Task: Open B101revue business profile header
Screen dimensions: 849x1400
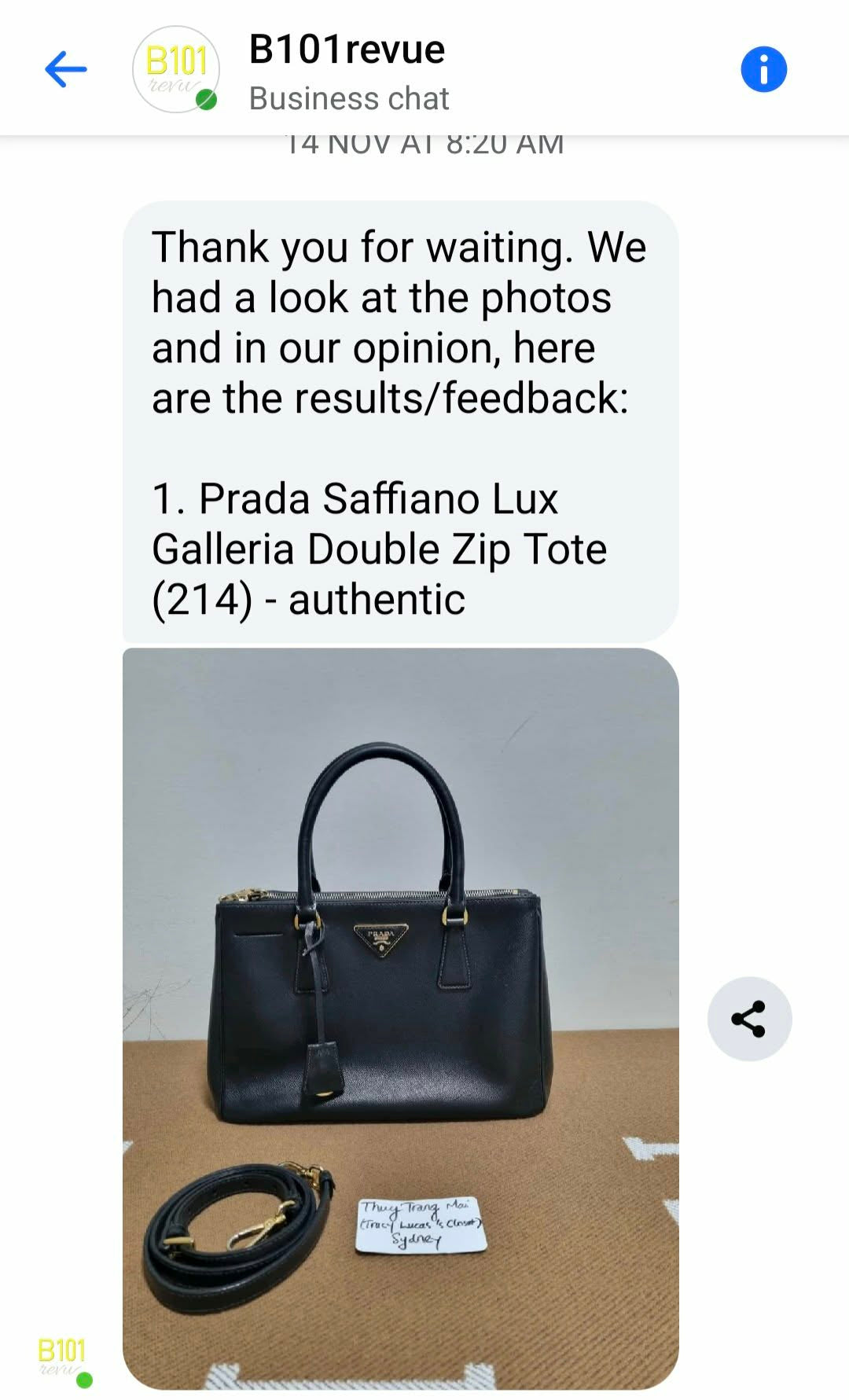Action: (347, 71)
